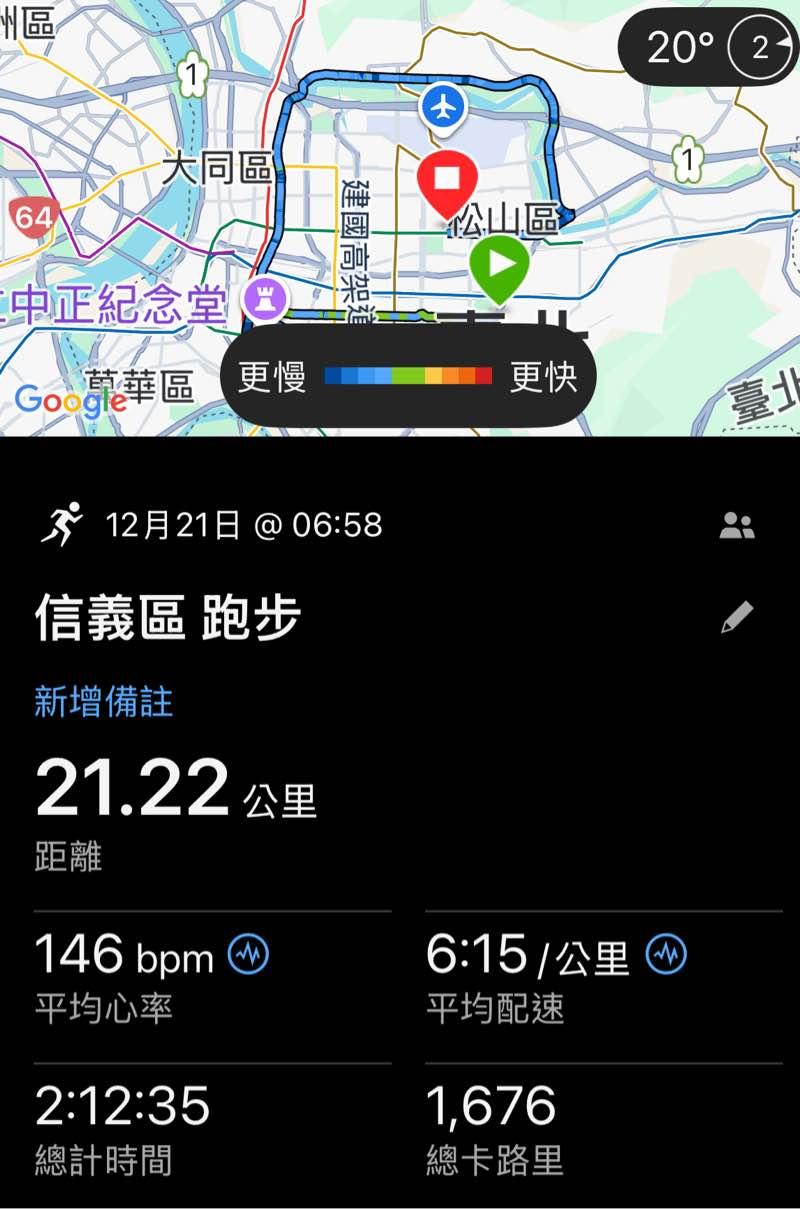Open the average heart rate chart icon
This screenshot has width=800, height=1209.
pos(248,955)
